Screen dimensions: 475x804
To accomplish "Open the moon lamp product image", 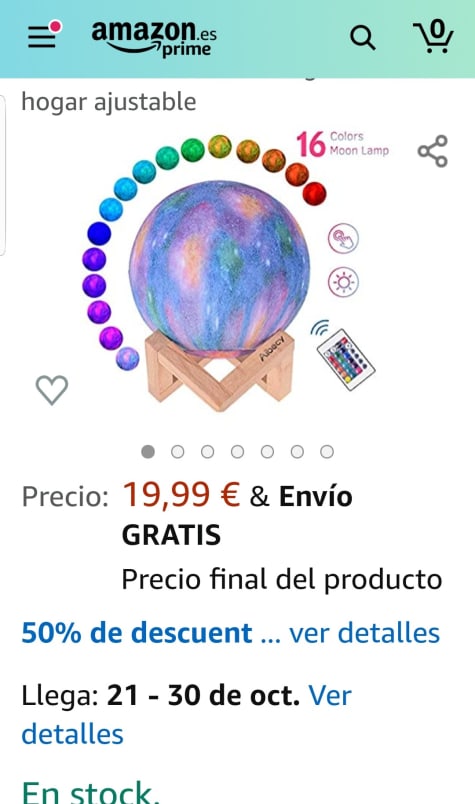I will point(231,272).
